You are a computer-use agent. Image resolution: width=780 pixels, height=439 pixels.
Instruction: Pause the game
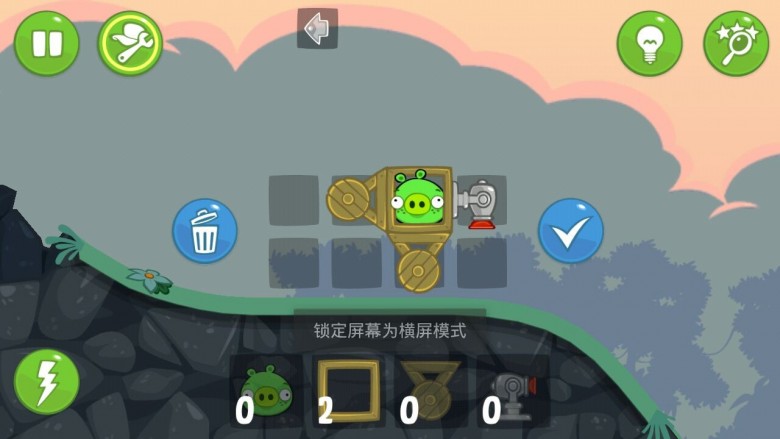[x=46, y=43]
